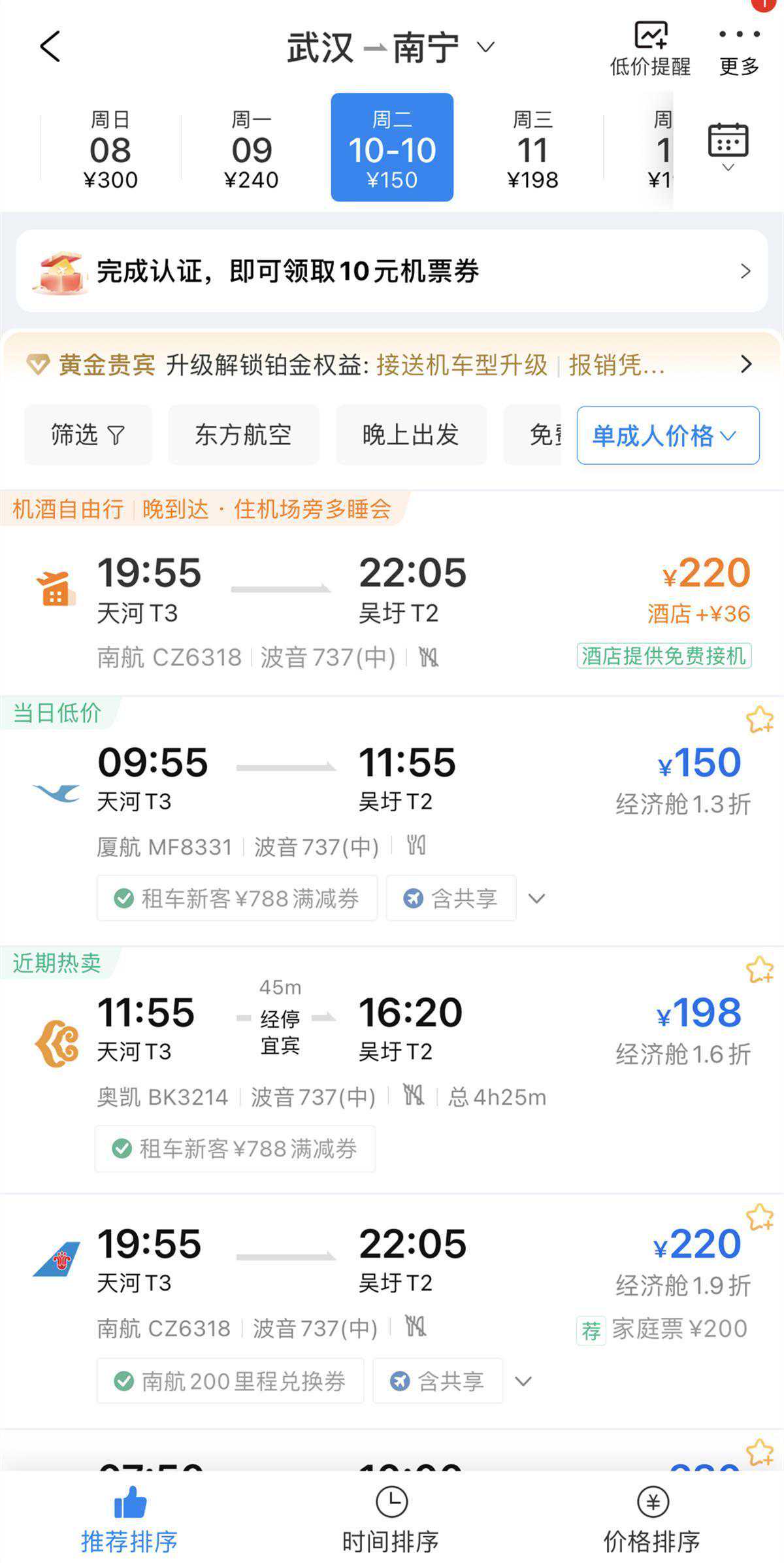The width and height of the screenshot is (784, 1563).
Task: Go back from flight results
Action: click(50, 47)
